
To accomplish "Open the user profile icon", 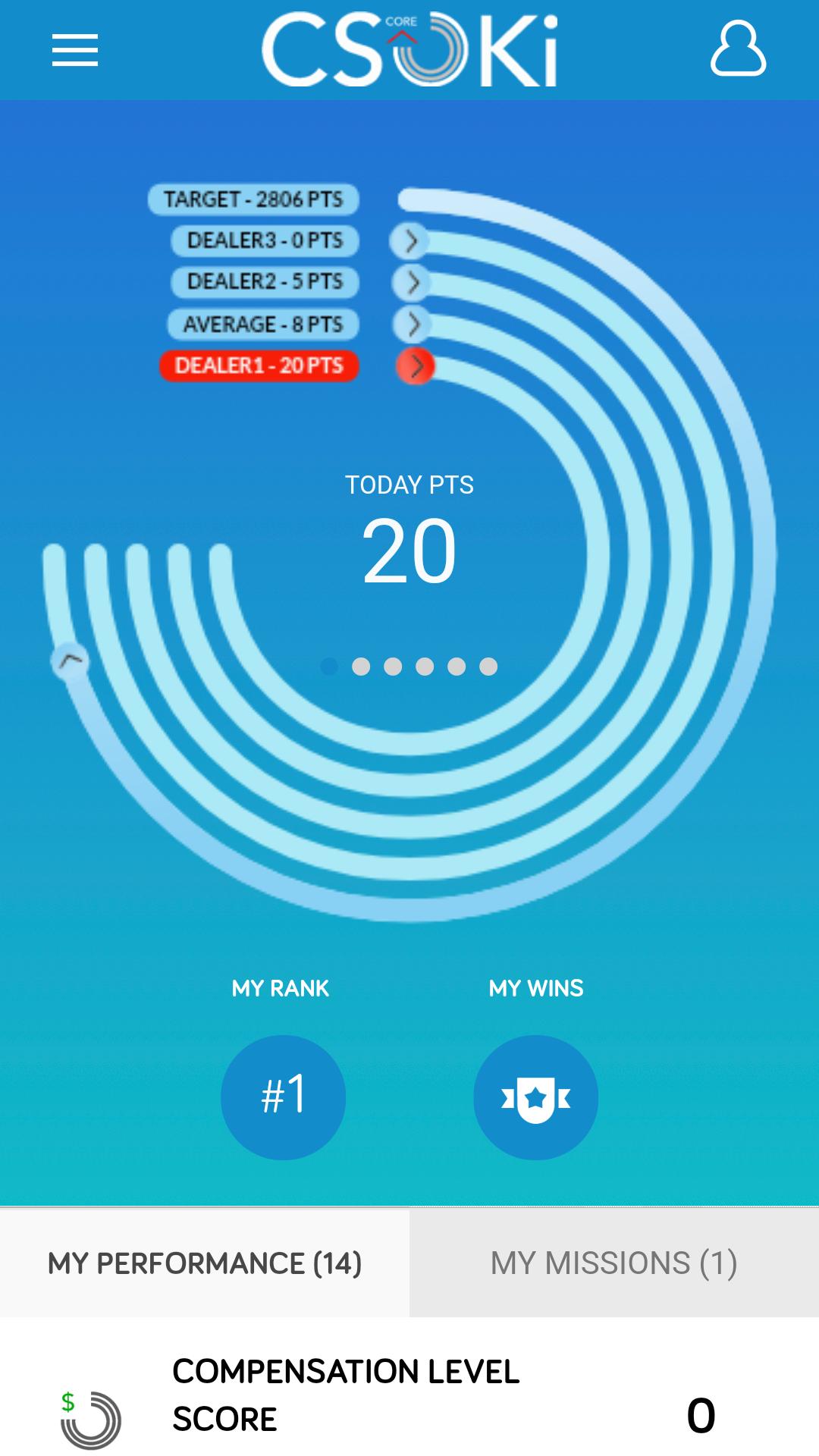I will [738, 49].
